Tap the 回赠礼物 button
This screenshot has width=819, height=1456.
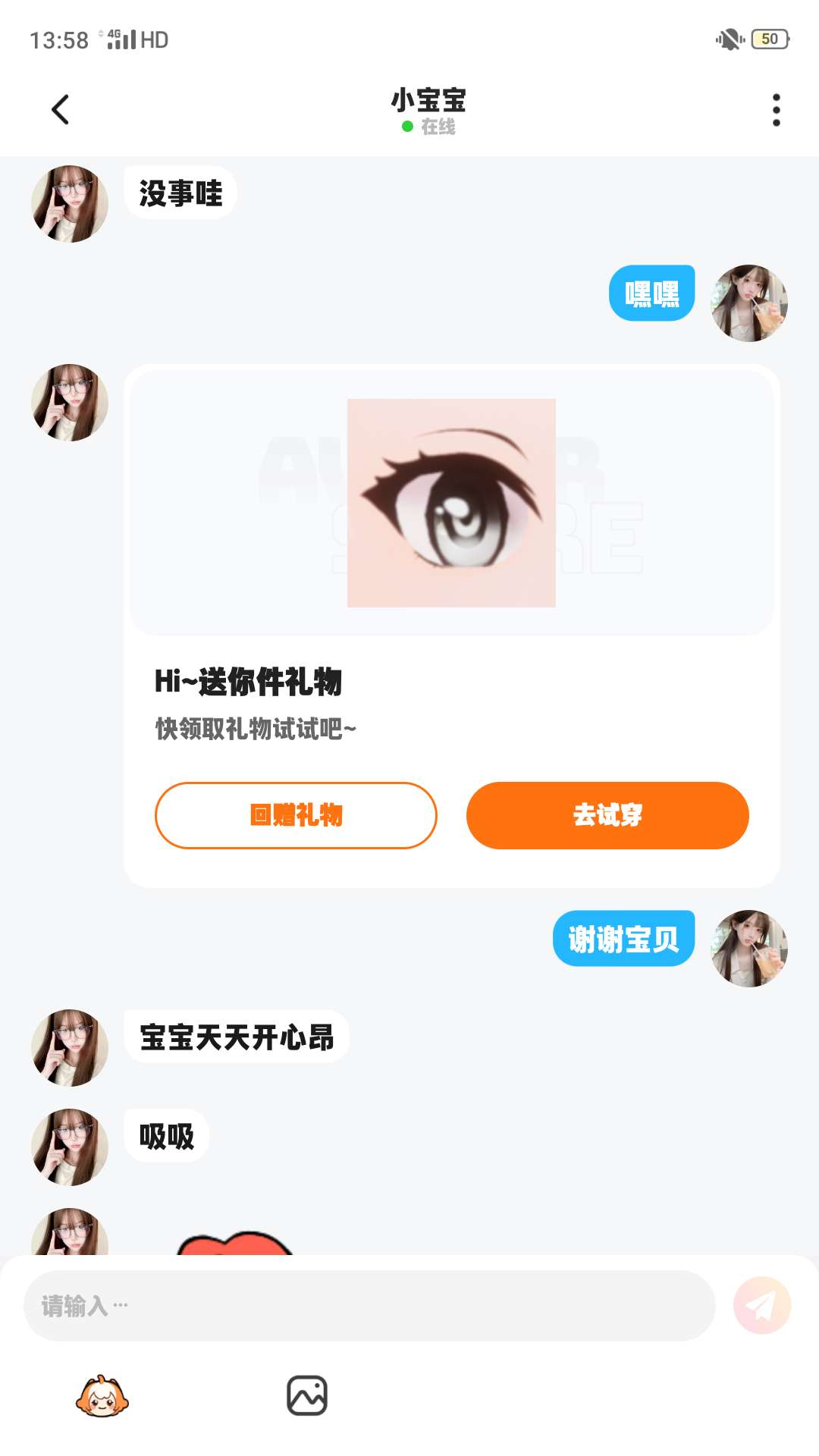(x=296, y=815)
